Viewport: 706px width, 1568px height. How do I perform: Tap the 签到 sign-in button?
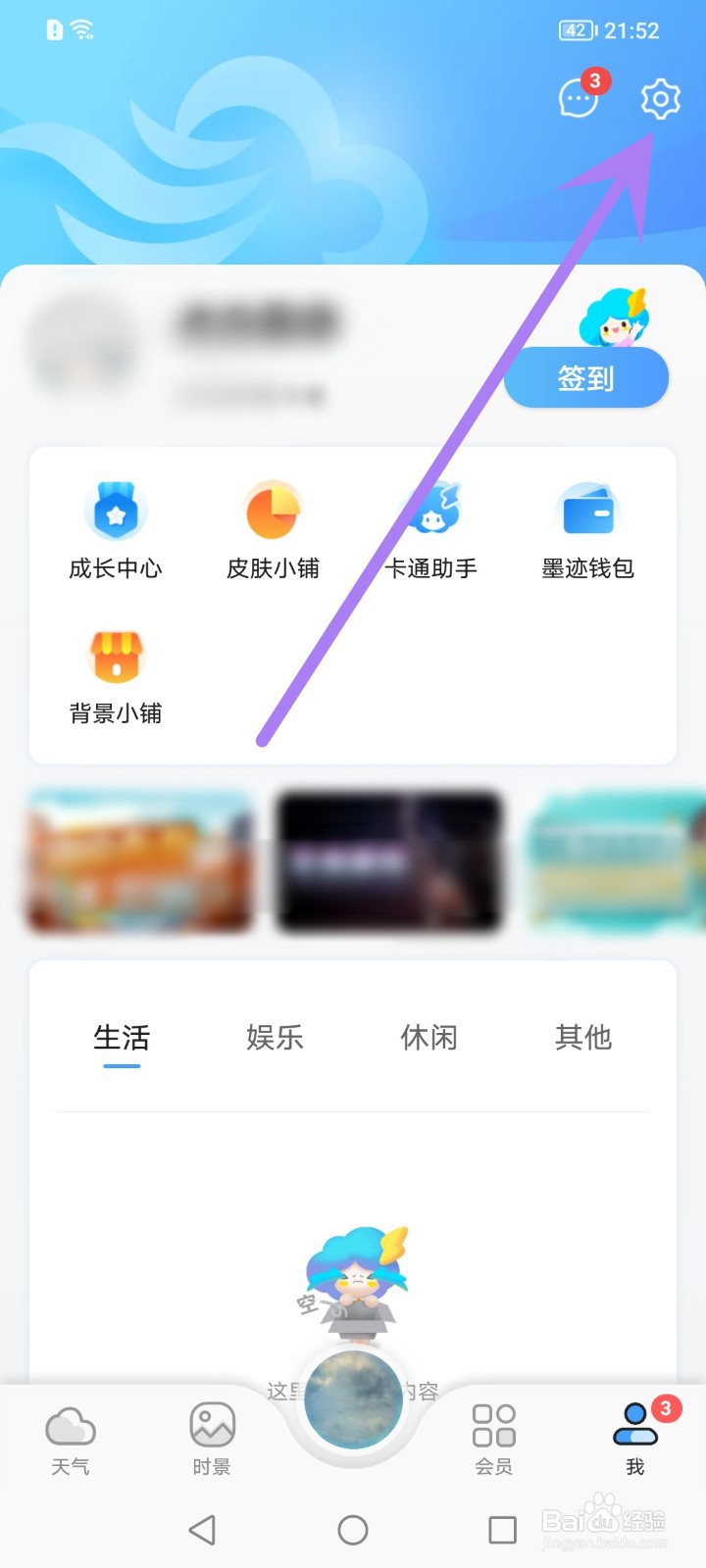pyautogui.click(x=585, y=378)
